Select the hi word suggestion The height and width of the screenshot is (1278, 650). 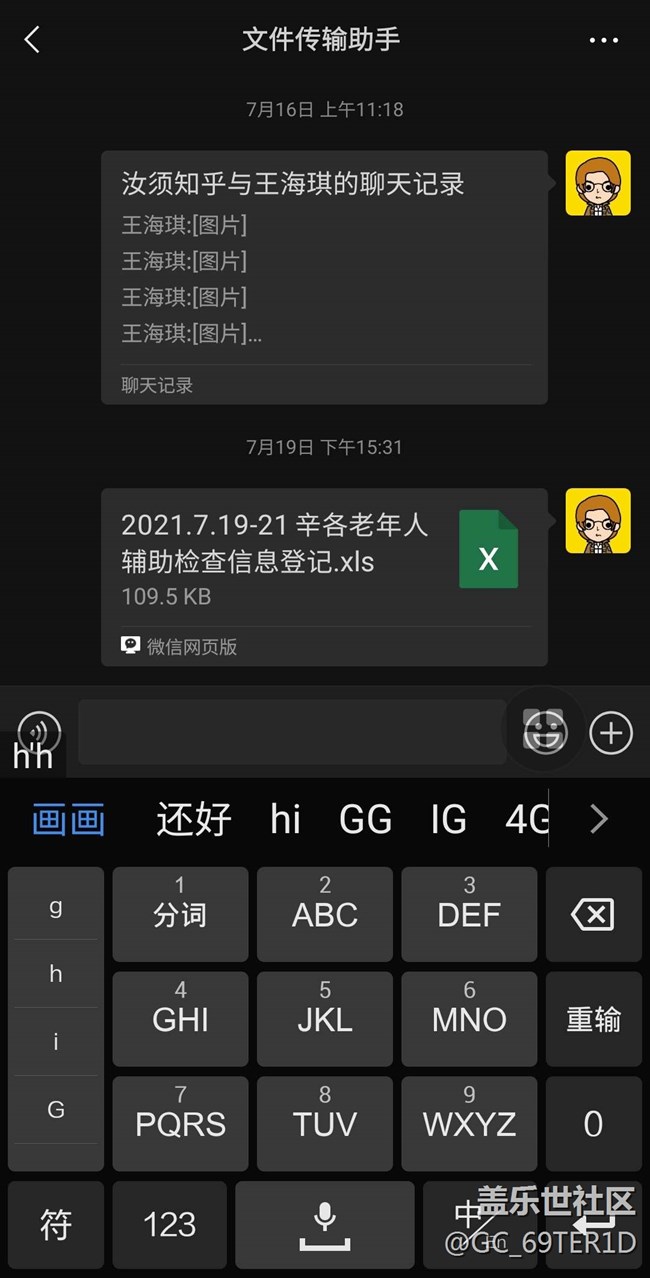click(x=285, y=820)
